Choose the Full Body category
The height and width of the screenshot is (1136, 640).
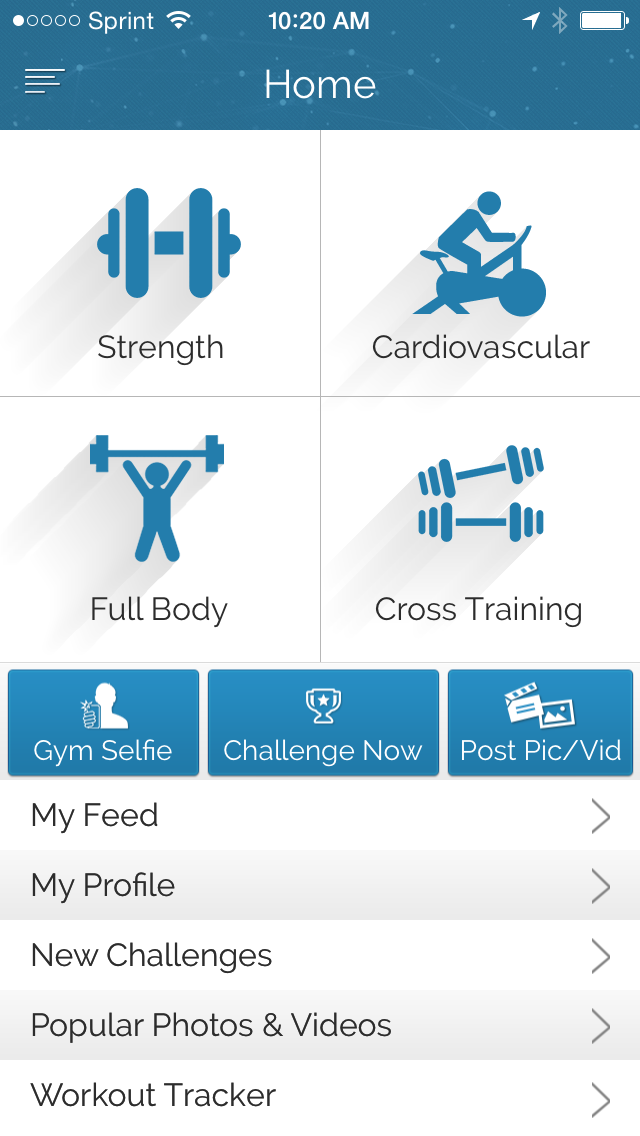(x=160, y=530)
